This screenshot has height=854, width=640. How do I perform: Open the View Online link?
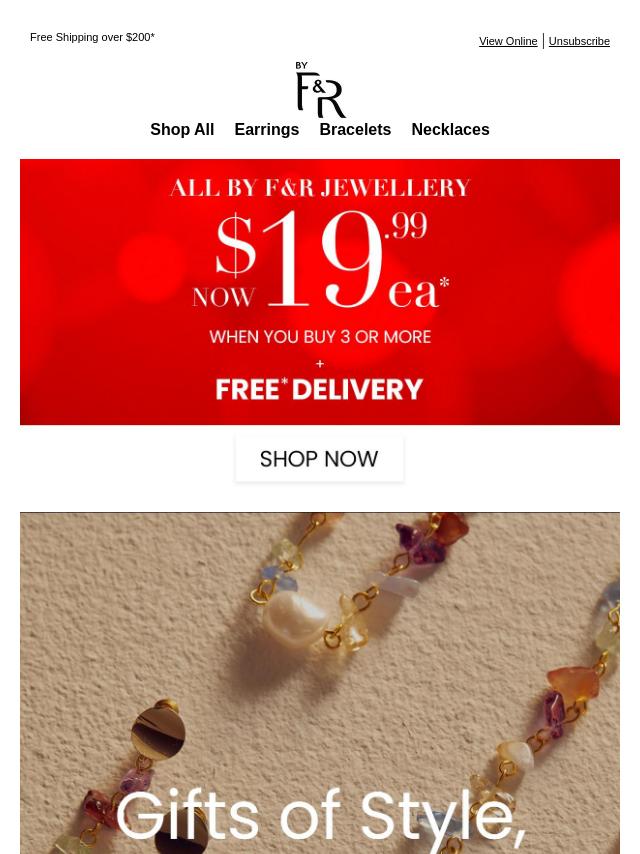click(508, 41)
